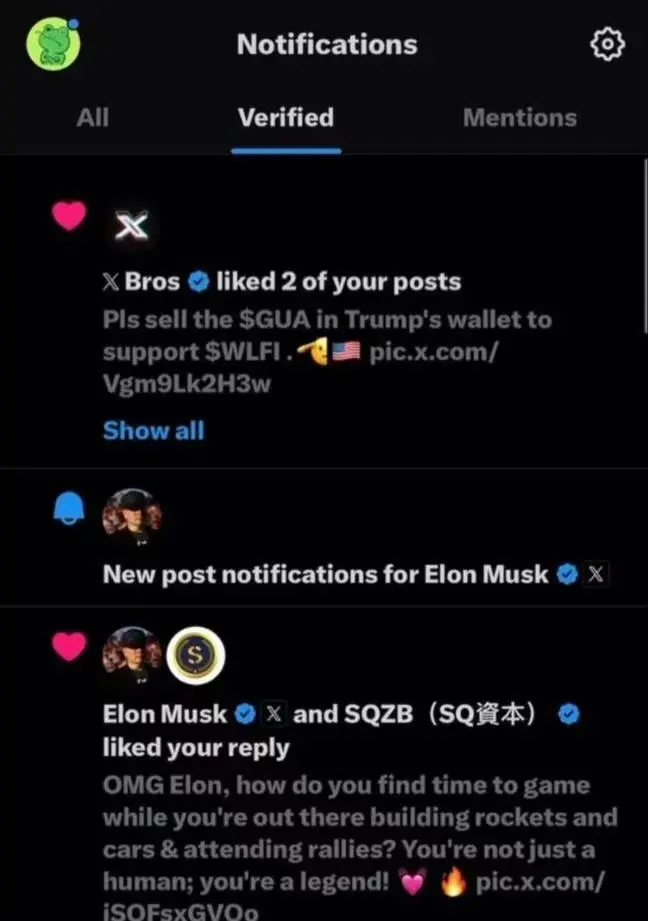Screen dimensions: 648x921
Task: Switch to the All tab
Action: pos(92,118)
